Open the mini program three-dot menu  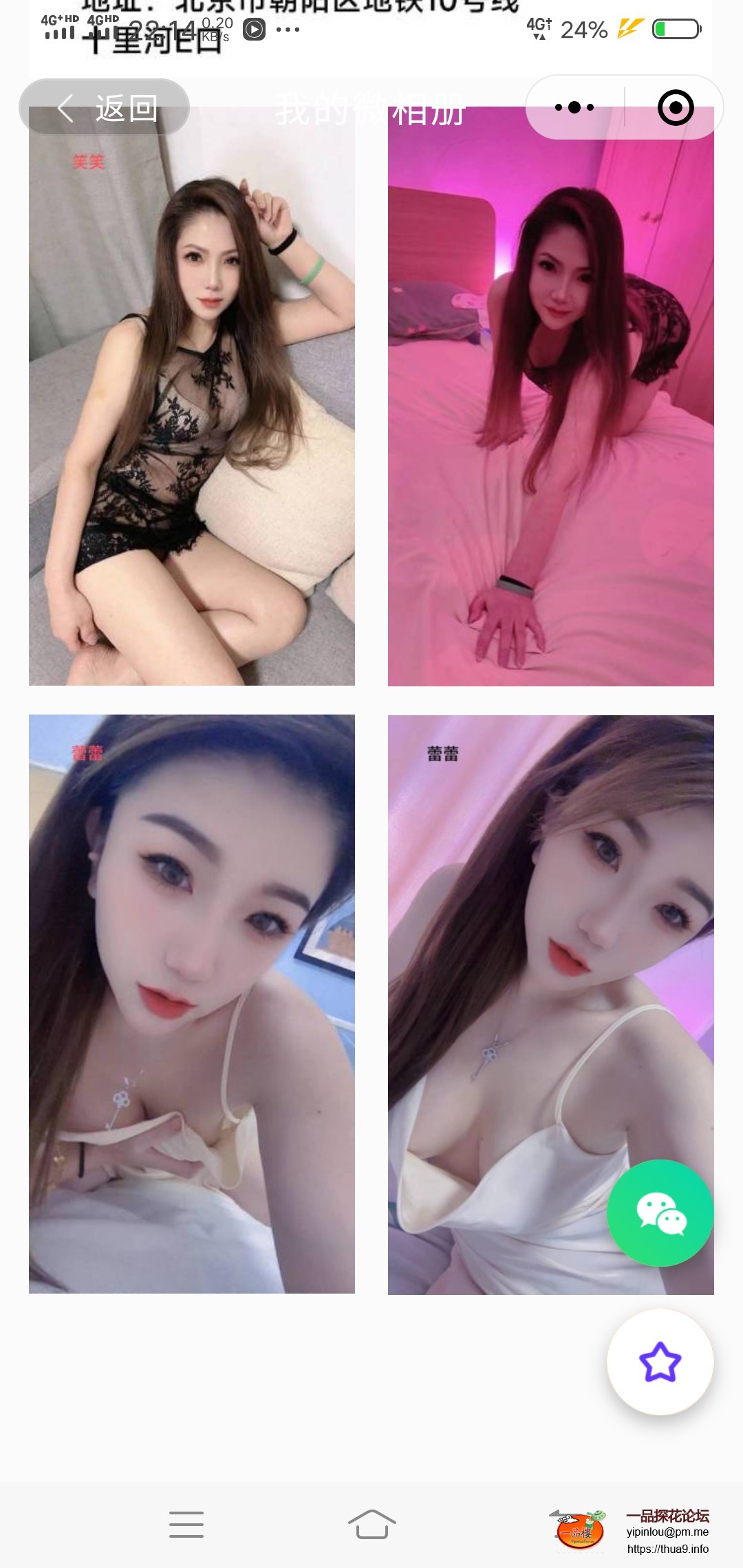[574, 107]
